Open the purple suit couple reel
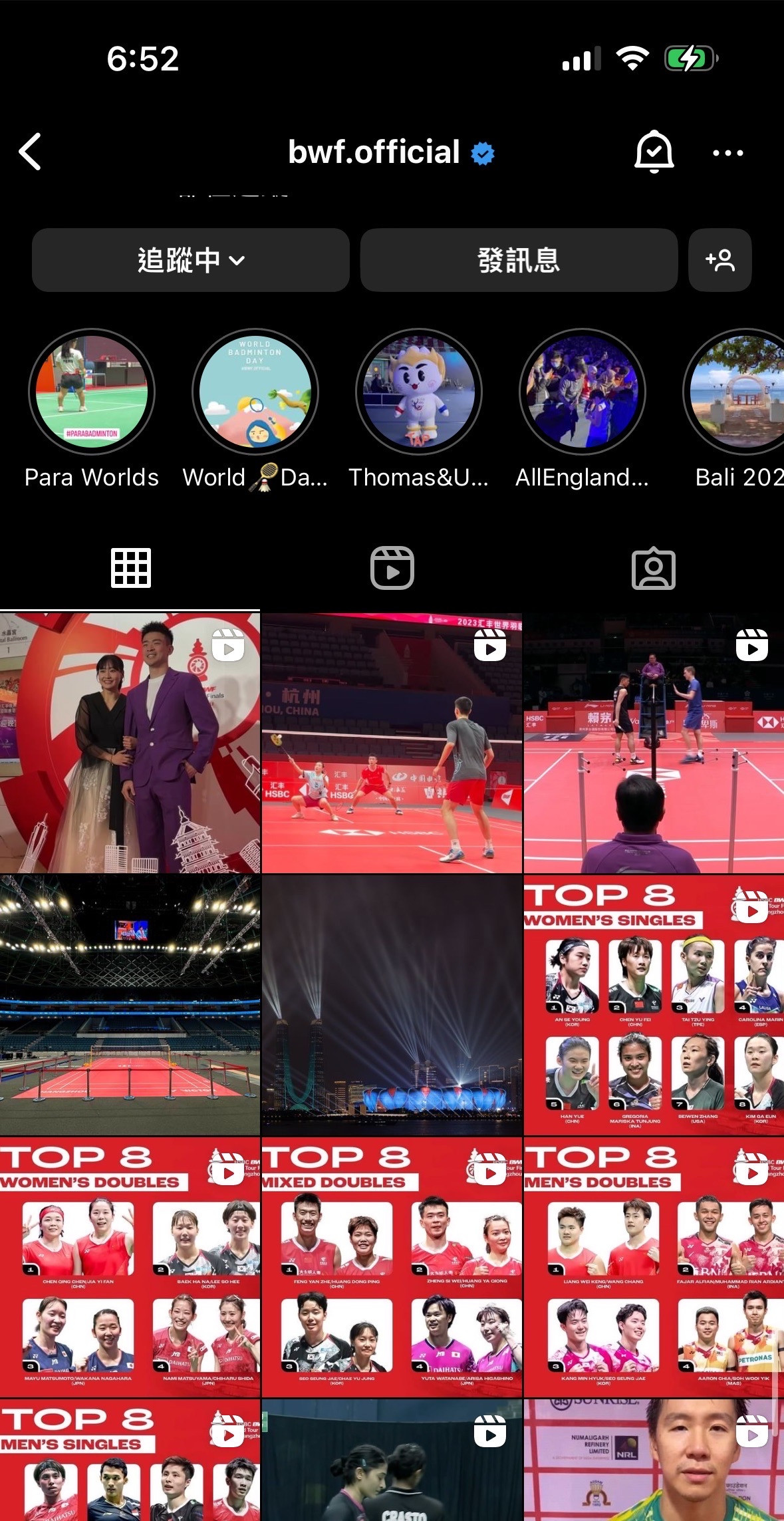The image size is (784, 1521). [130, 743]
